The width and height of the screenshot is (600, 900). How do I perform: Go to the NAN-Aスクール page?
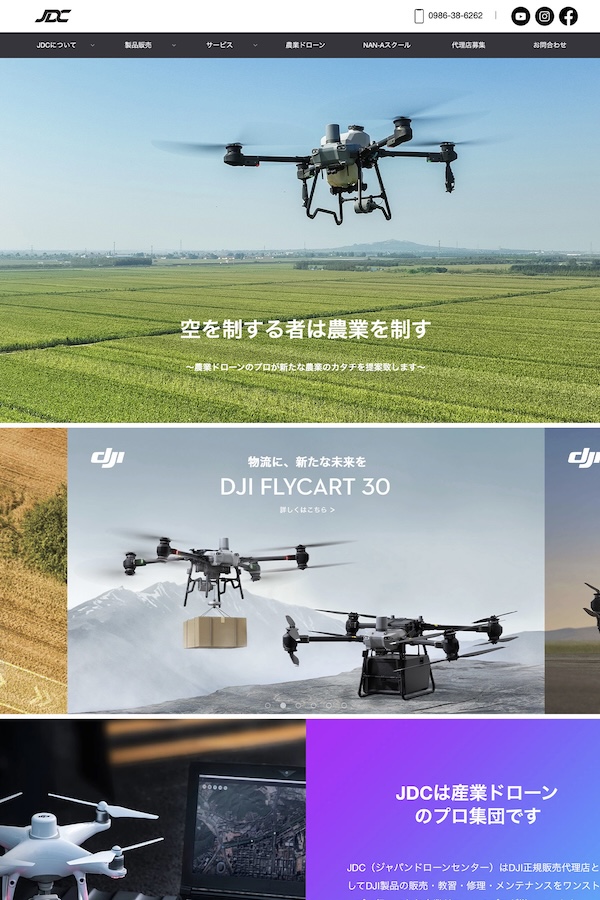386,45
